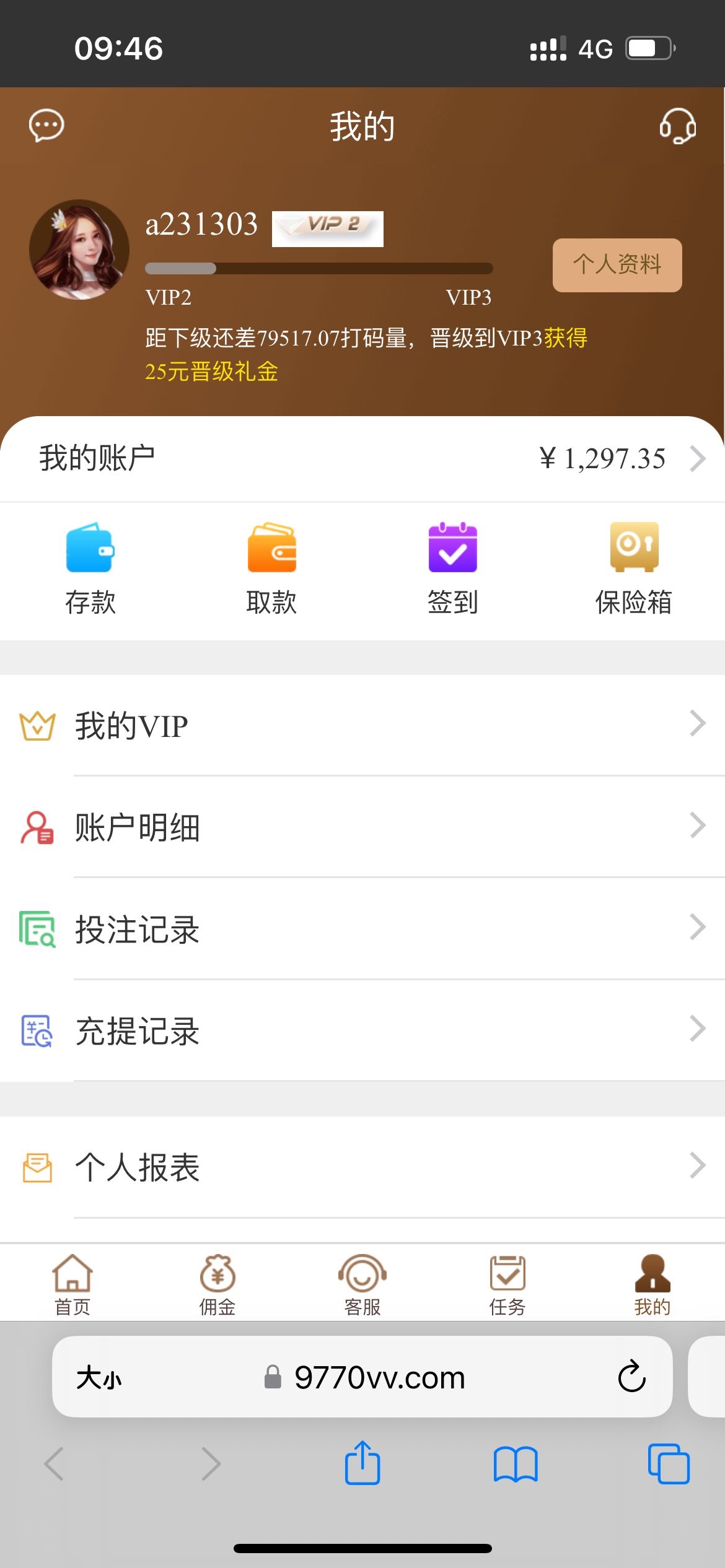Open Safari share sheet
725x1568 pixels.
click(362, 1463)
